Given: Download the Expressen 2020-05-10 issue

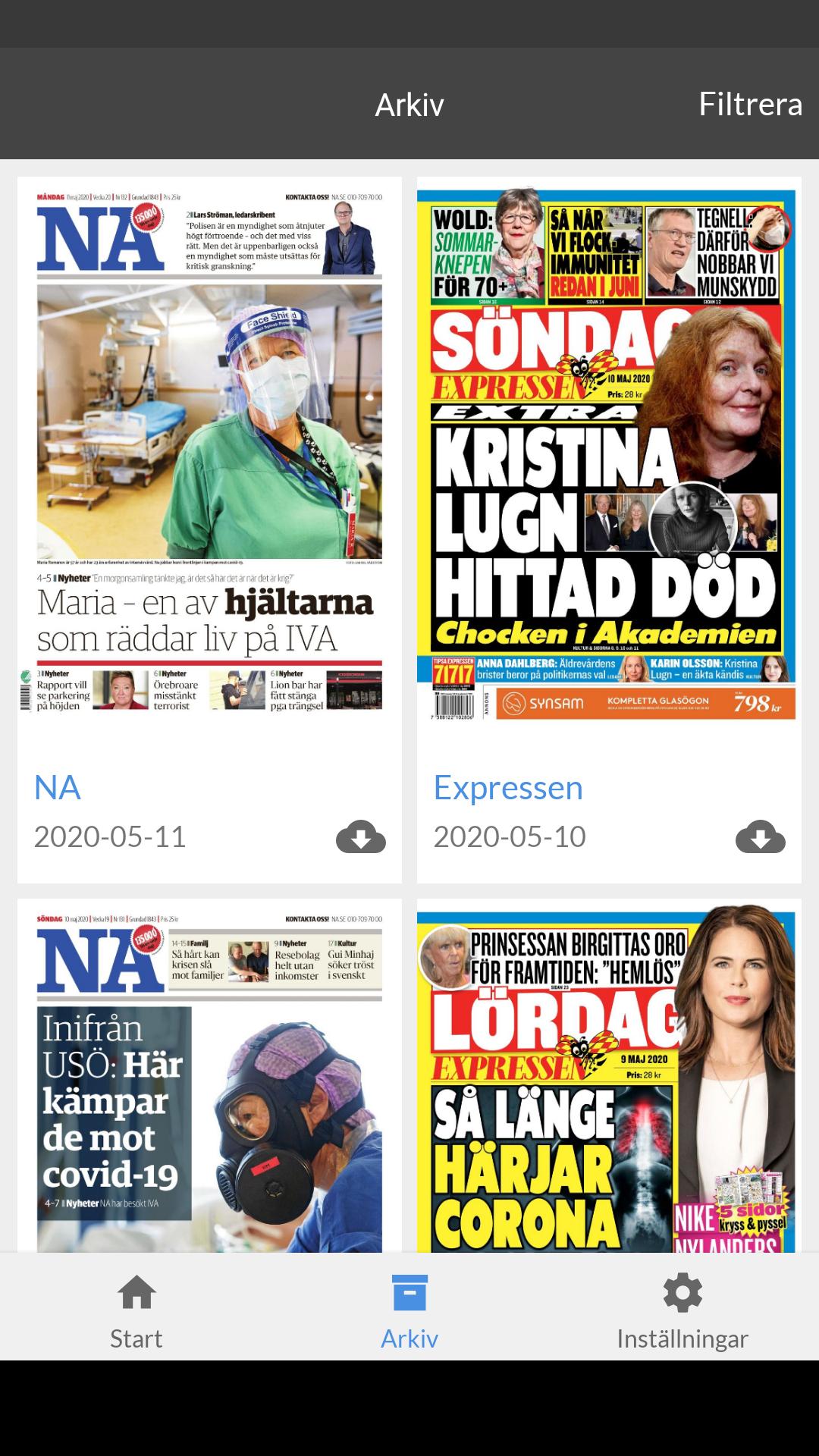Looking at the screenshot, I should coord(761,837).
